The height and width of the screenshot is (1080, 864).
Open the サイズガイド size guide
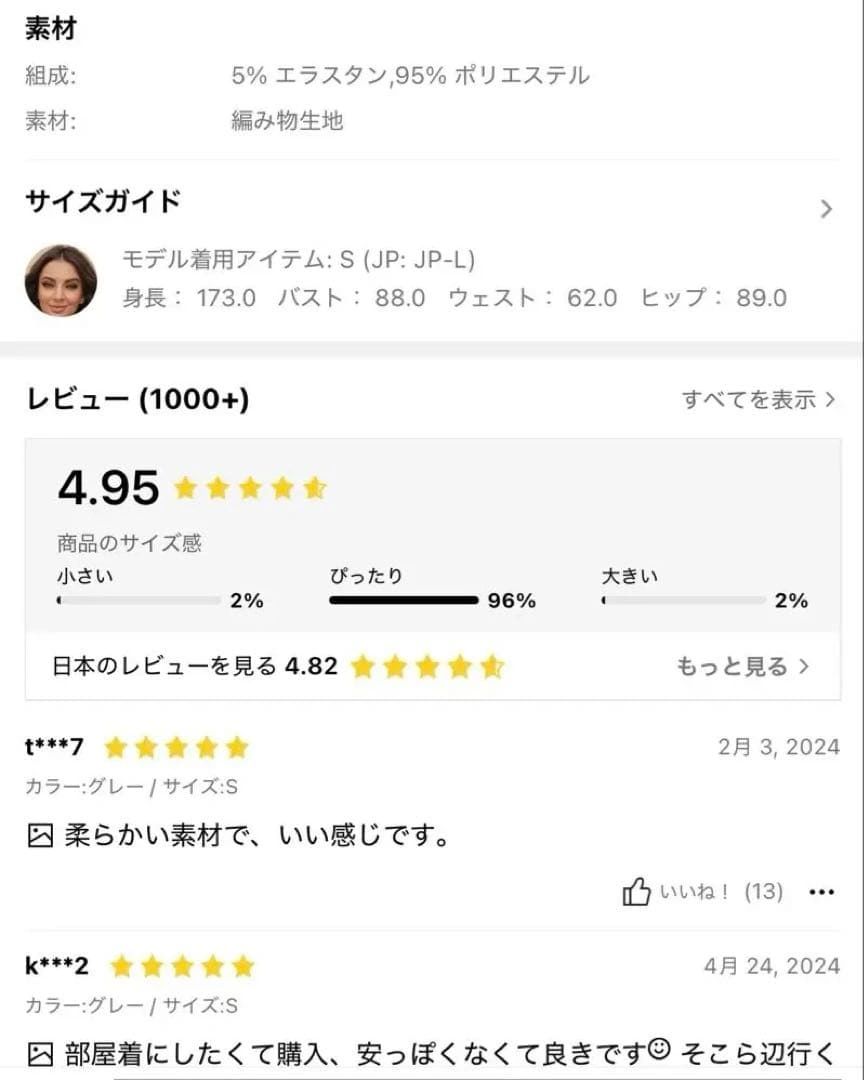(x=826, y=209)
